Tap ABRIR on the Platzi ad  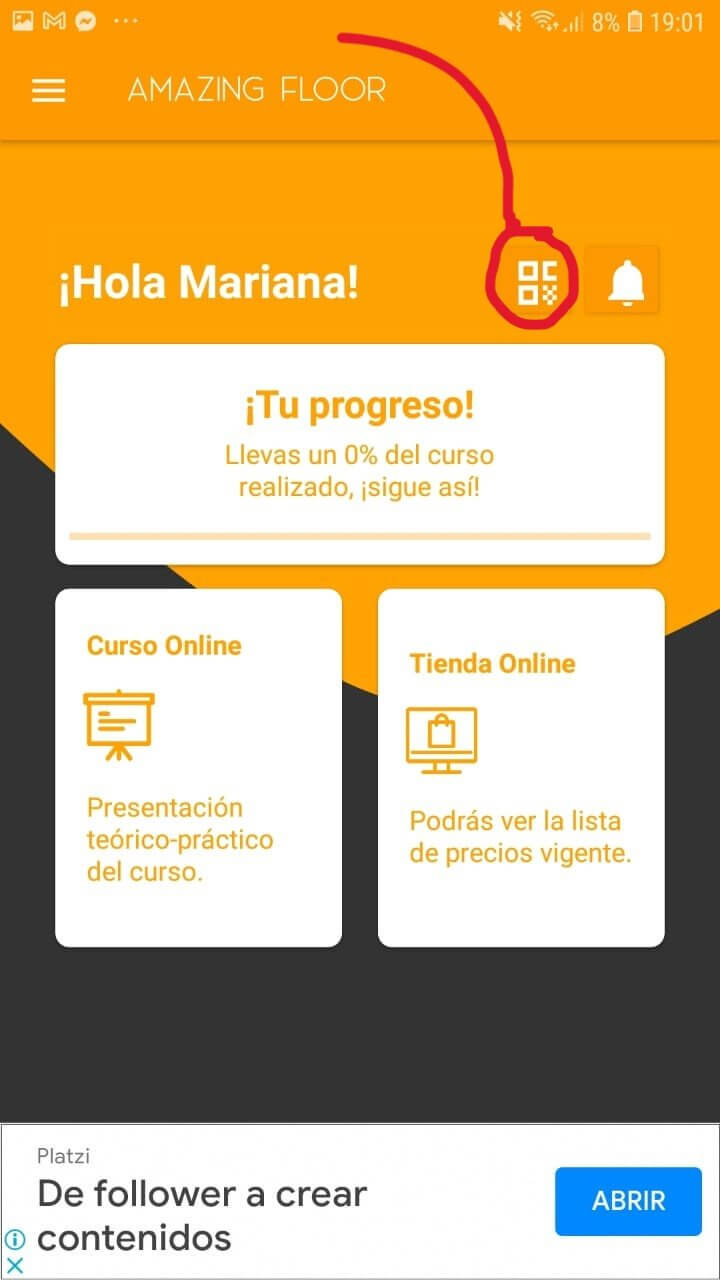(x=628, y=1201)
